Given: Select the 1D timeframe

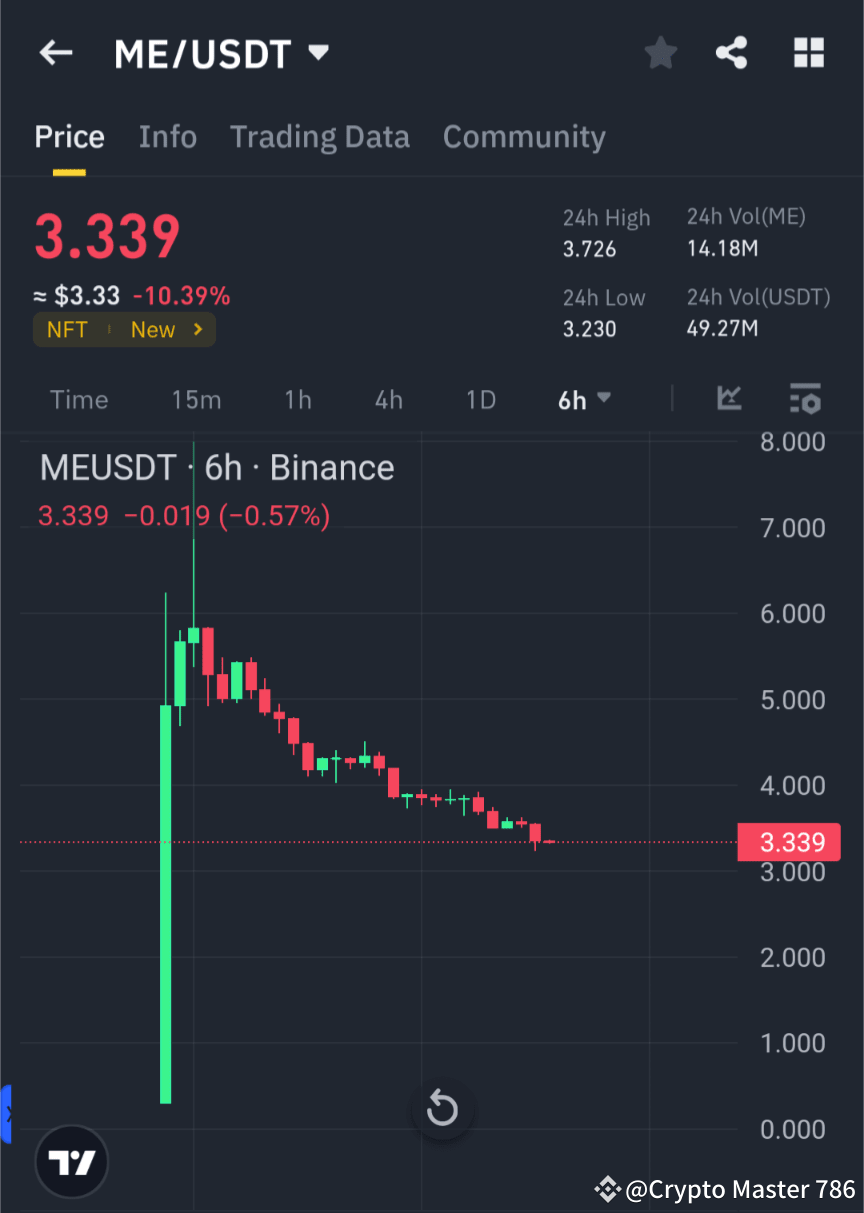Looking at the screenshot, I should pyautogui.click(x=480, y=399).
